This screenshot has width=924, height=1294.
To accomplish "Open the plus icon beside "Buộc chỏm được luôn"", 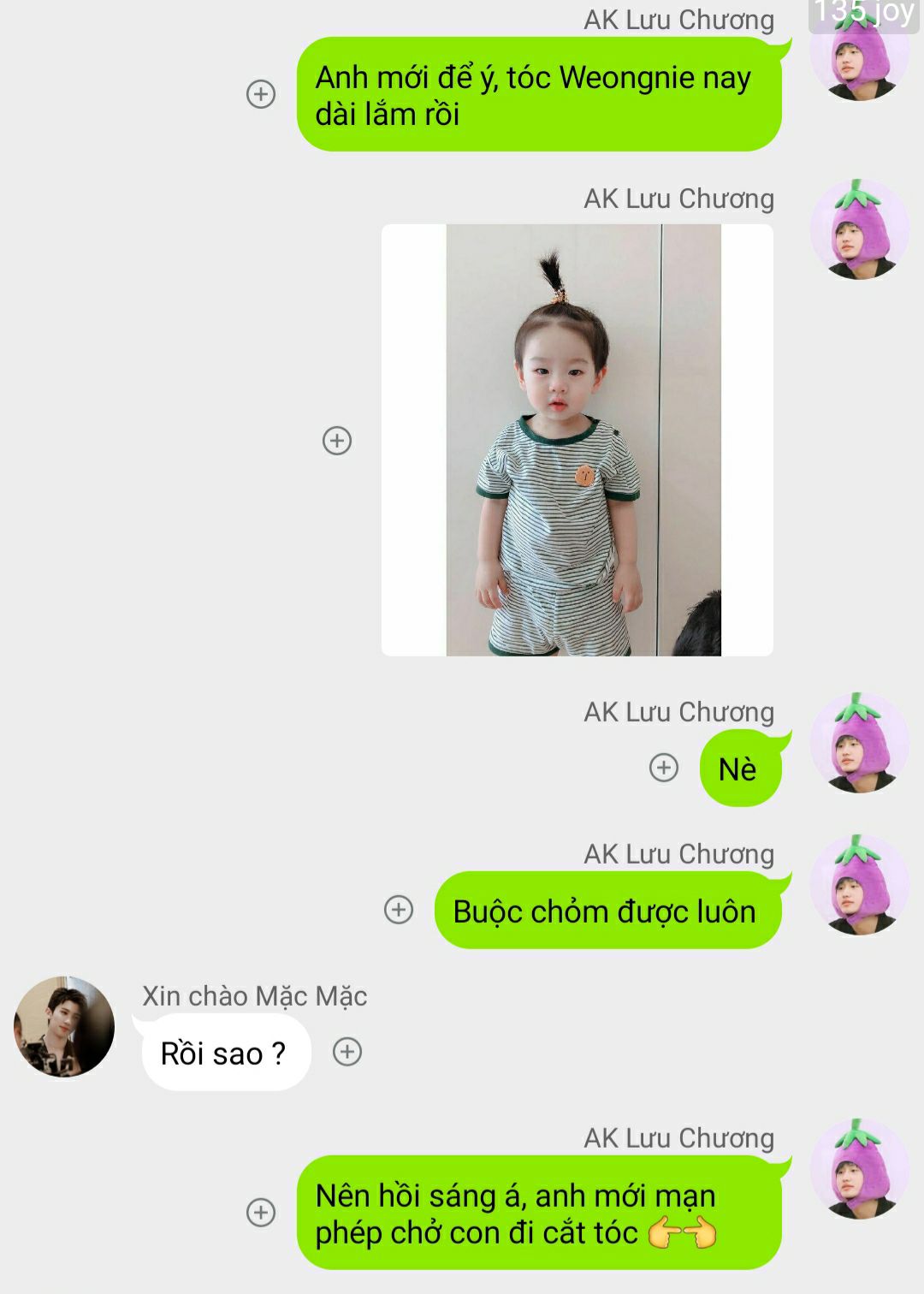I will click(399, 910).
